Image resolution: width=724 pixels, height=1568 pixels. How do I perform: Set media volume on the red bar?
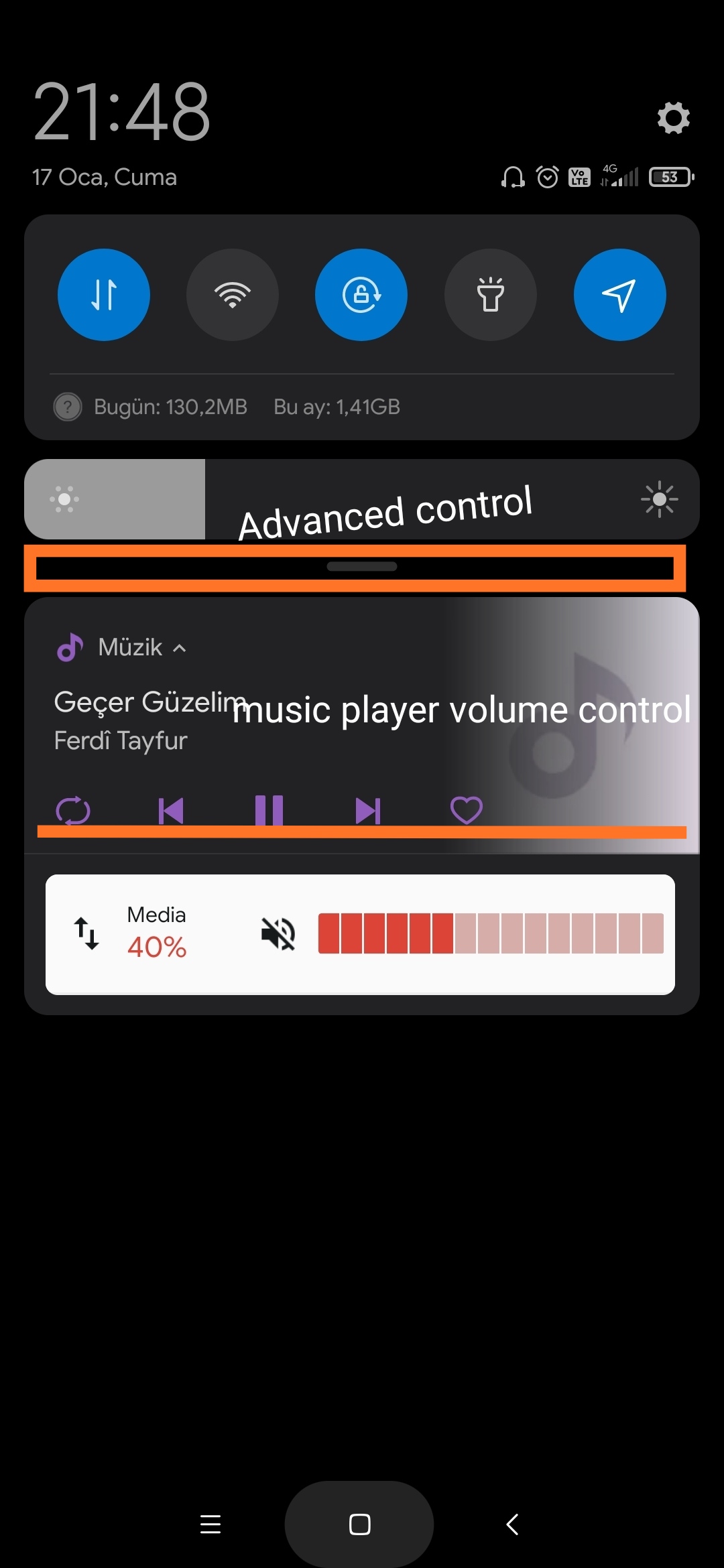pos(490,933)
